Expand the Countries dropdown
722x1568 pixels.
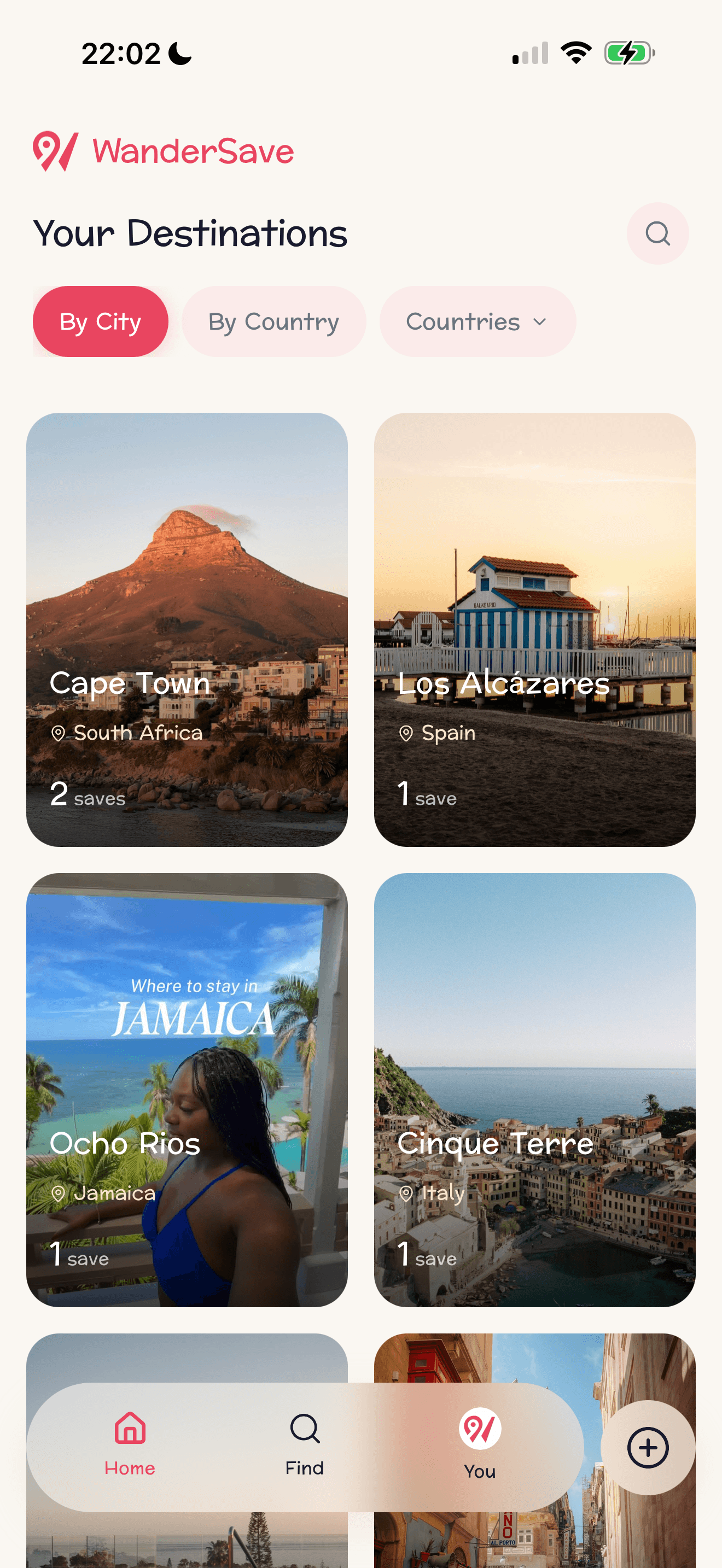[x=478, y=321]
